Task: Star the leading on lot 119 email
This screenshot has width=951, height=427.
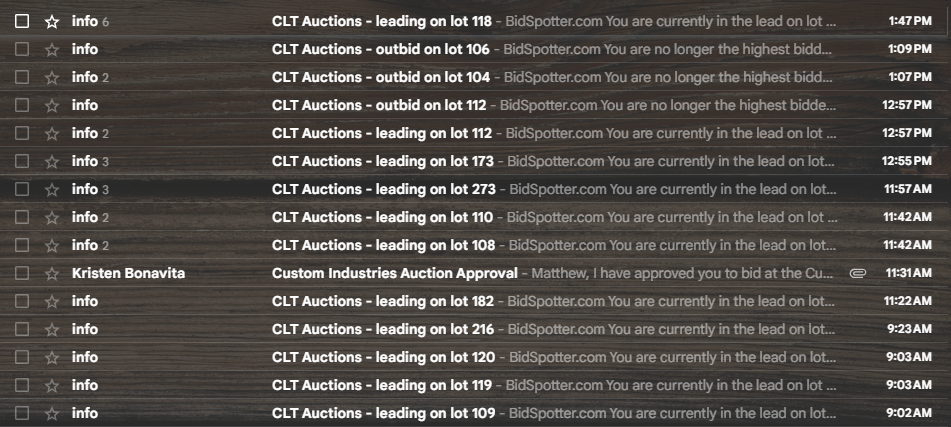Action: 52,385
